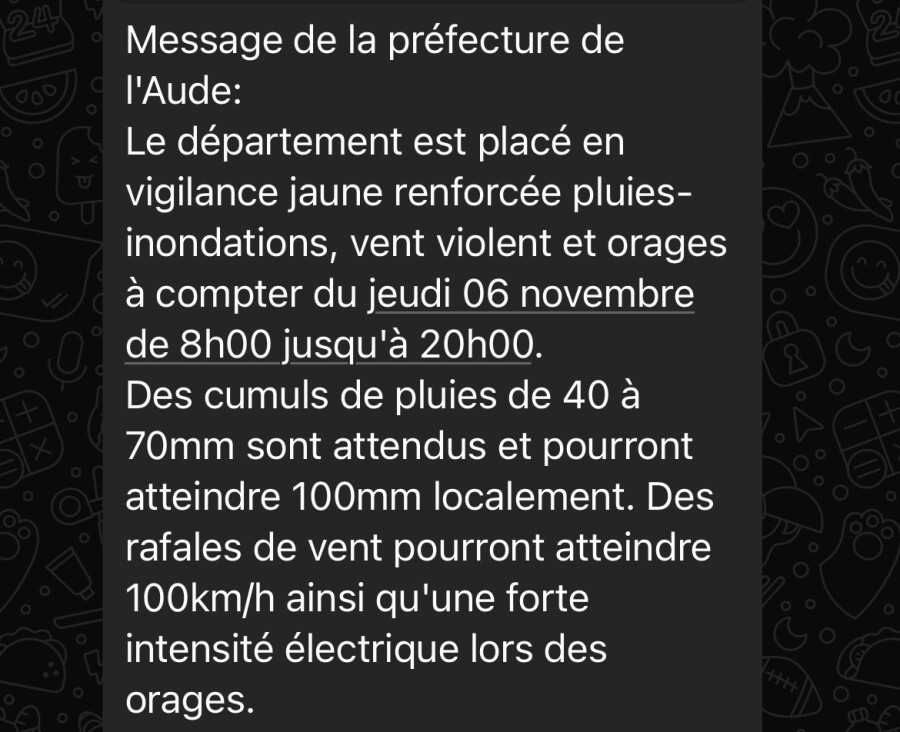Open the underlined jeudi 06 novembre date link
900x732 pixels.
tap(531, 295)
